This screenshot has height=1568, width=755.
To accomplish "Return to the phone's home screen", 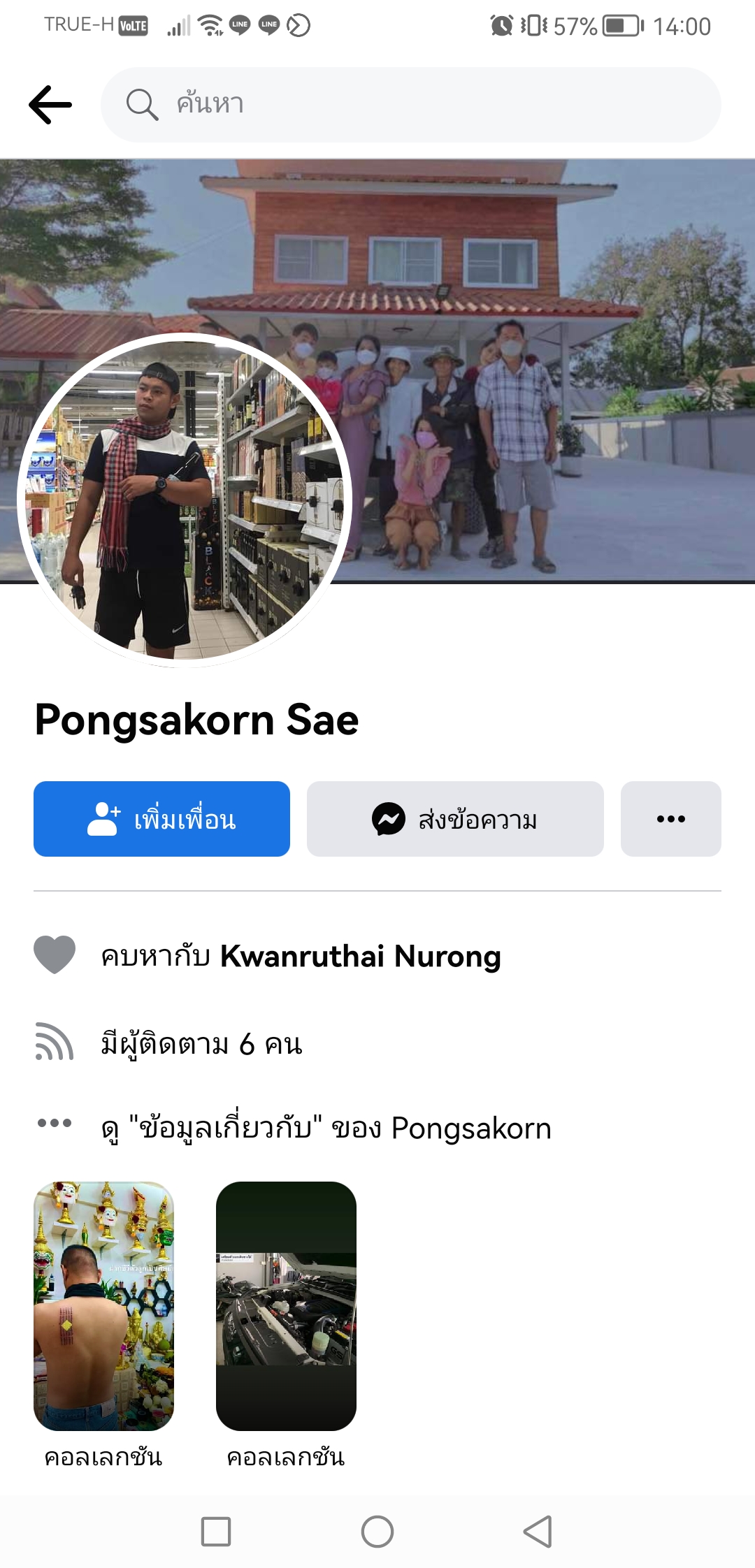I will pyautogui.click(x=377, y=1532).
